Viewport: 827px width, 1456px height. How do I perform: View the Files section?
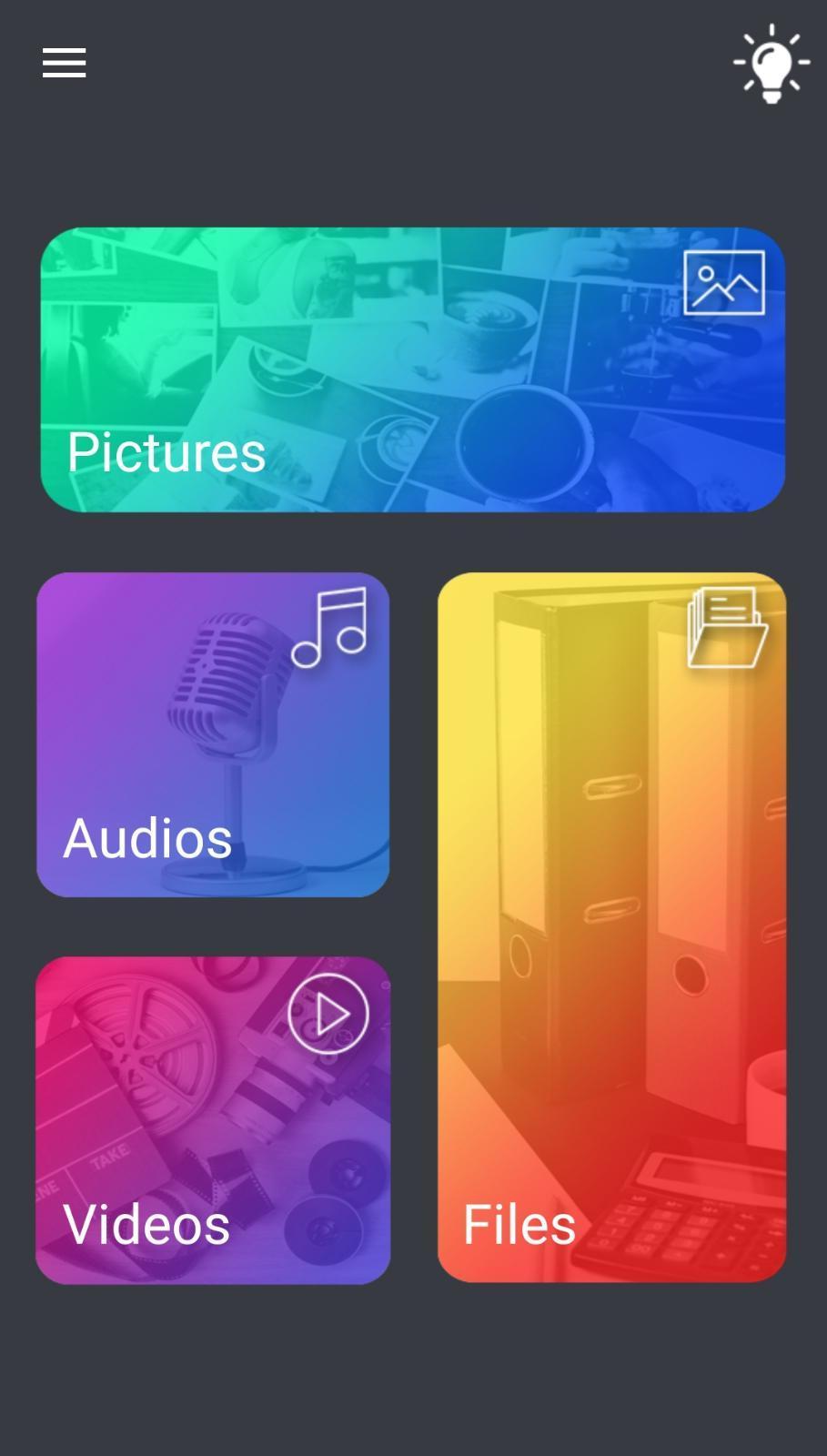(611, 926)
